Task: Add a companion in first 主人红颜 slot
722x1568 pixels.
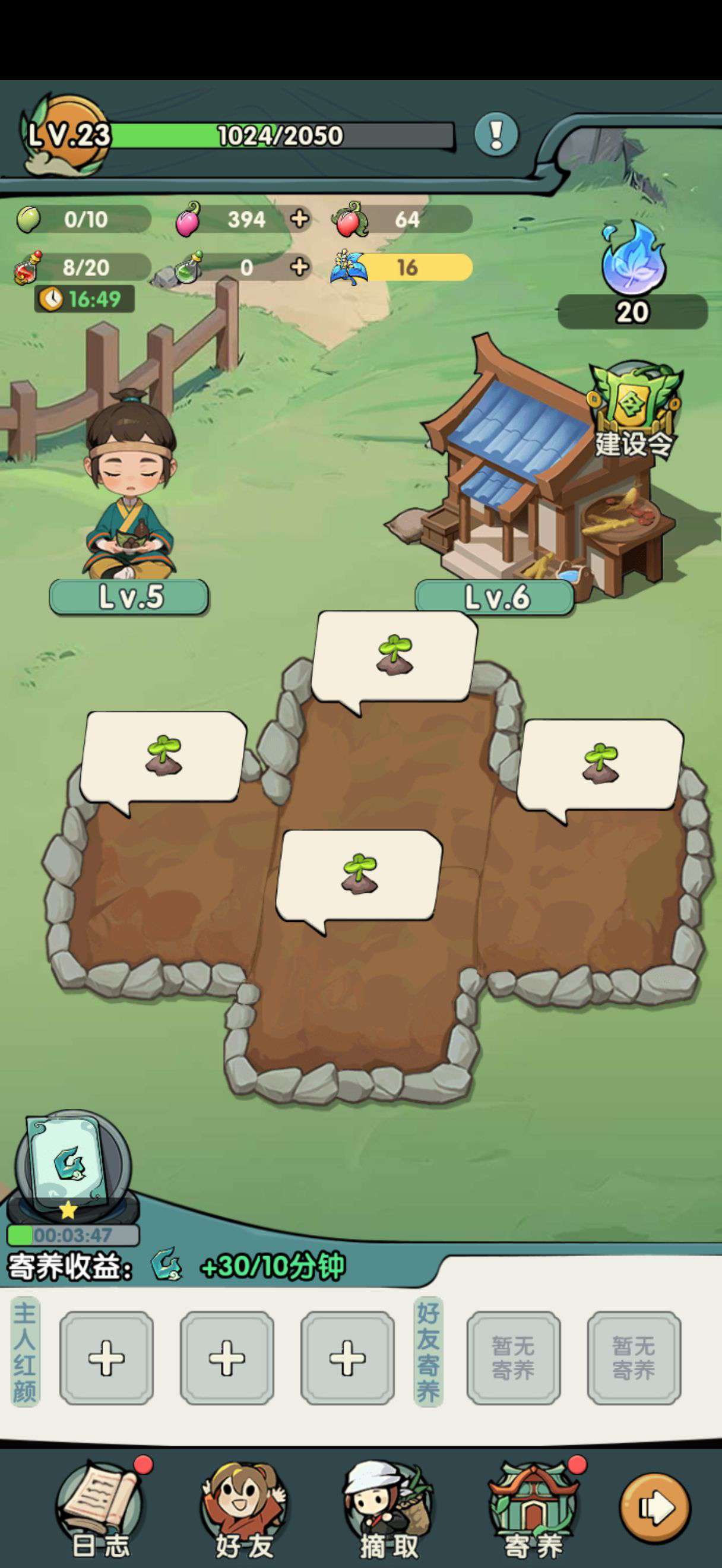Action: pos(106,1358)
